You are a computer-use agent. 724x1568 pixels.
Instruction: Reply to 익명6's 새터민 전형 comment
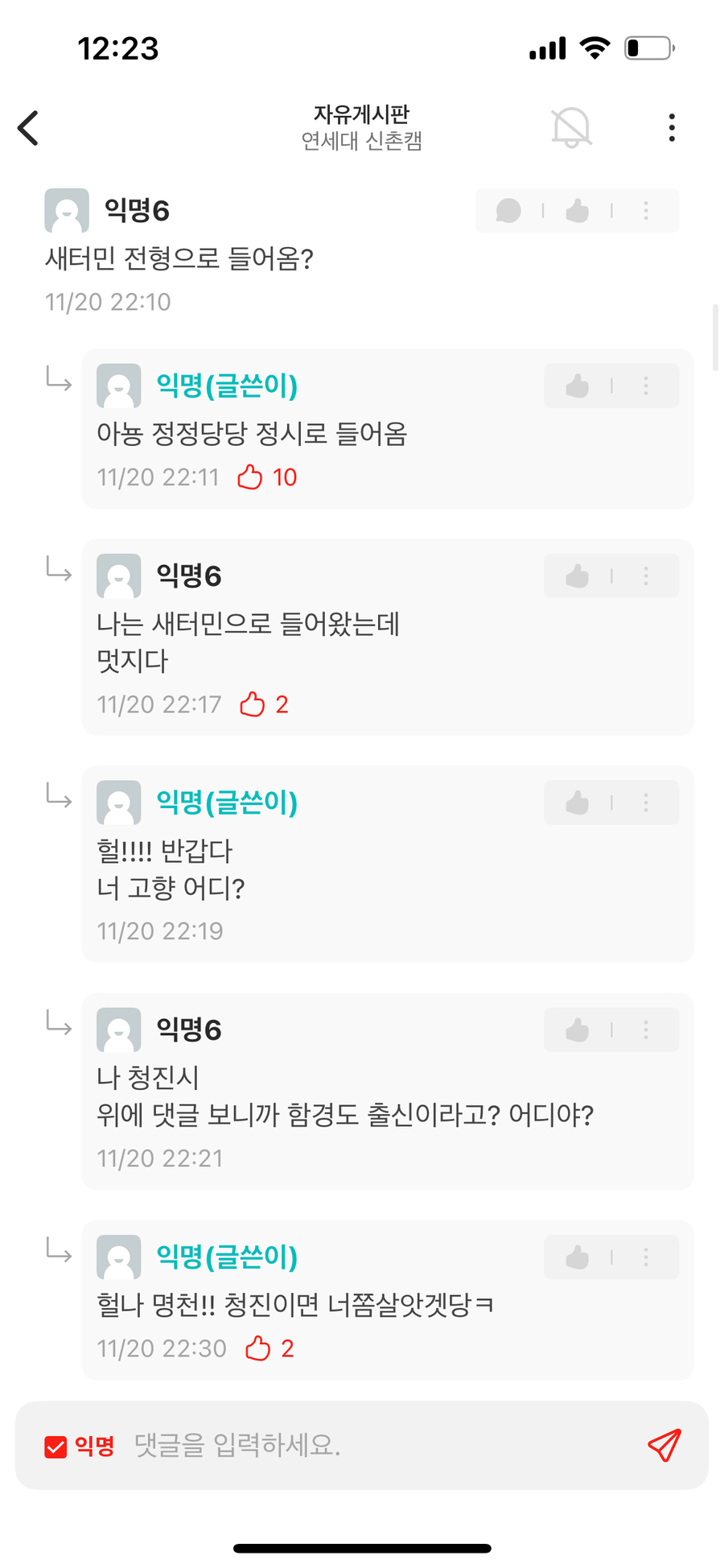tap(508, 211)
